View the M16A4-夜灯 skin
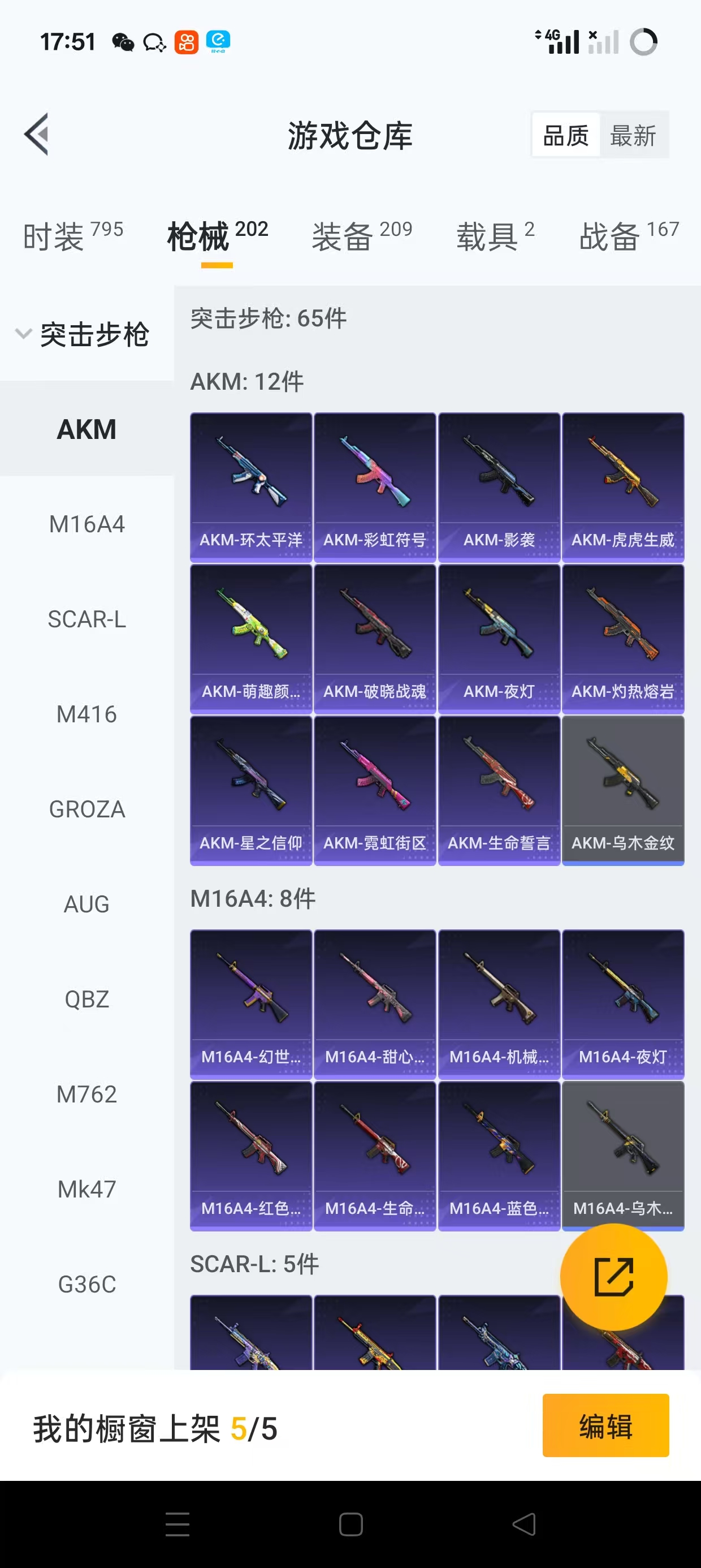 [622, 1003]
